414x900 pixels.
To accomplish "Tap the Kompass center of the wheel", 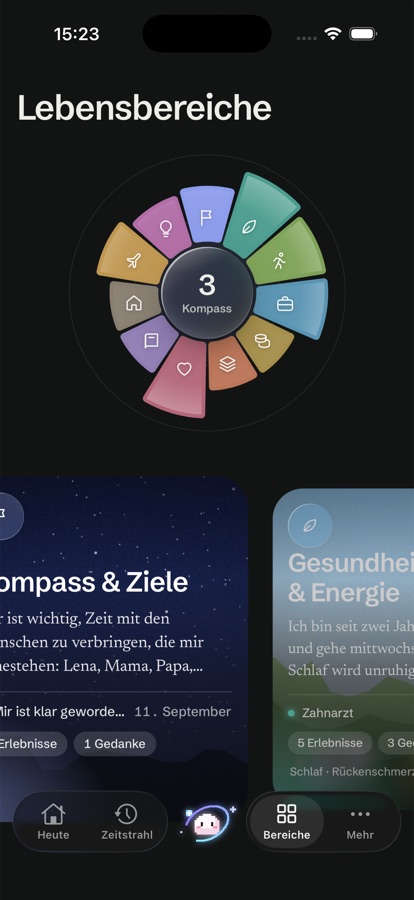I will click(x=207, y=293).
